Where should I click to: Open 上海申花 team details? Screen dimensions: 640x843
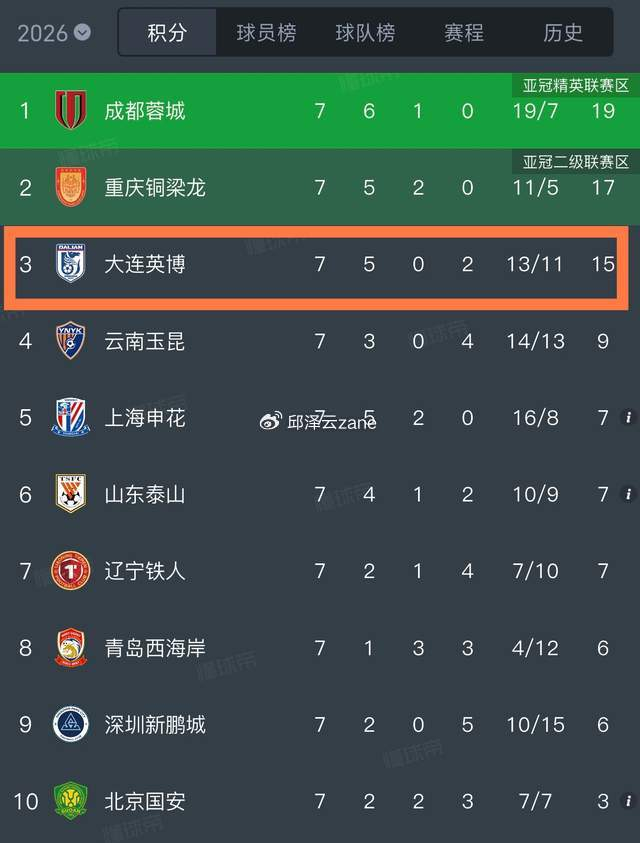coord(145,417)
